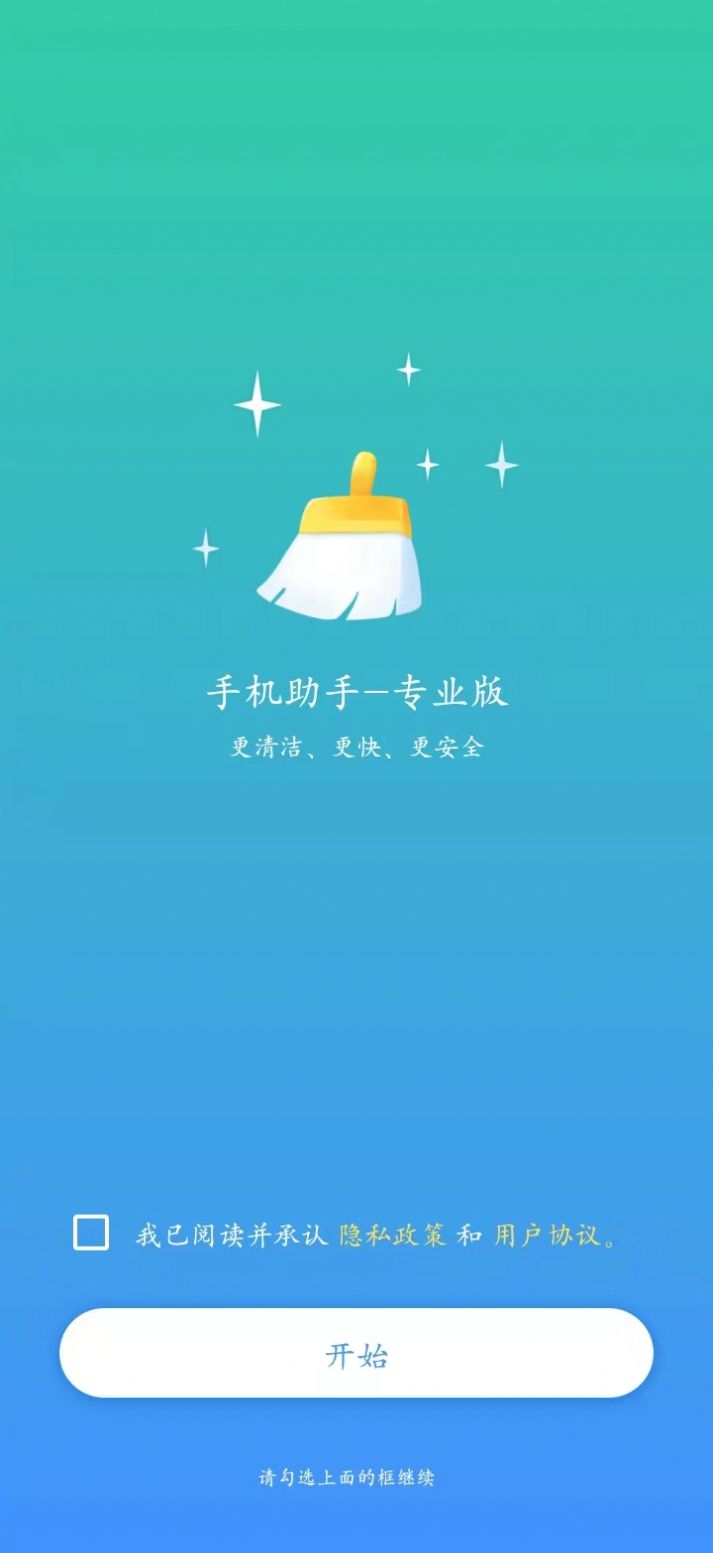The height and width of the screenshot is (1553, 713).
Task: Open the 隐私政策 link
Action: 392,1235
